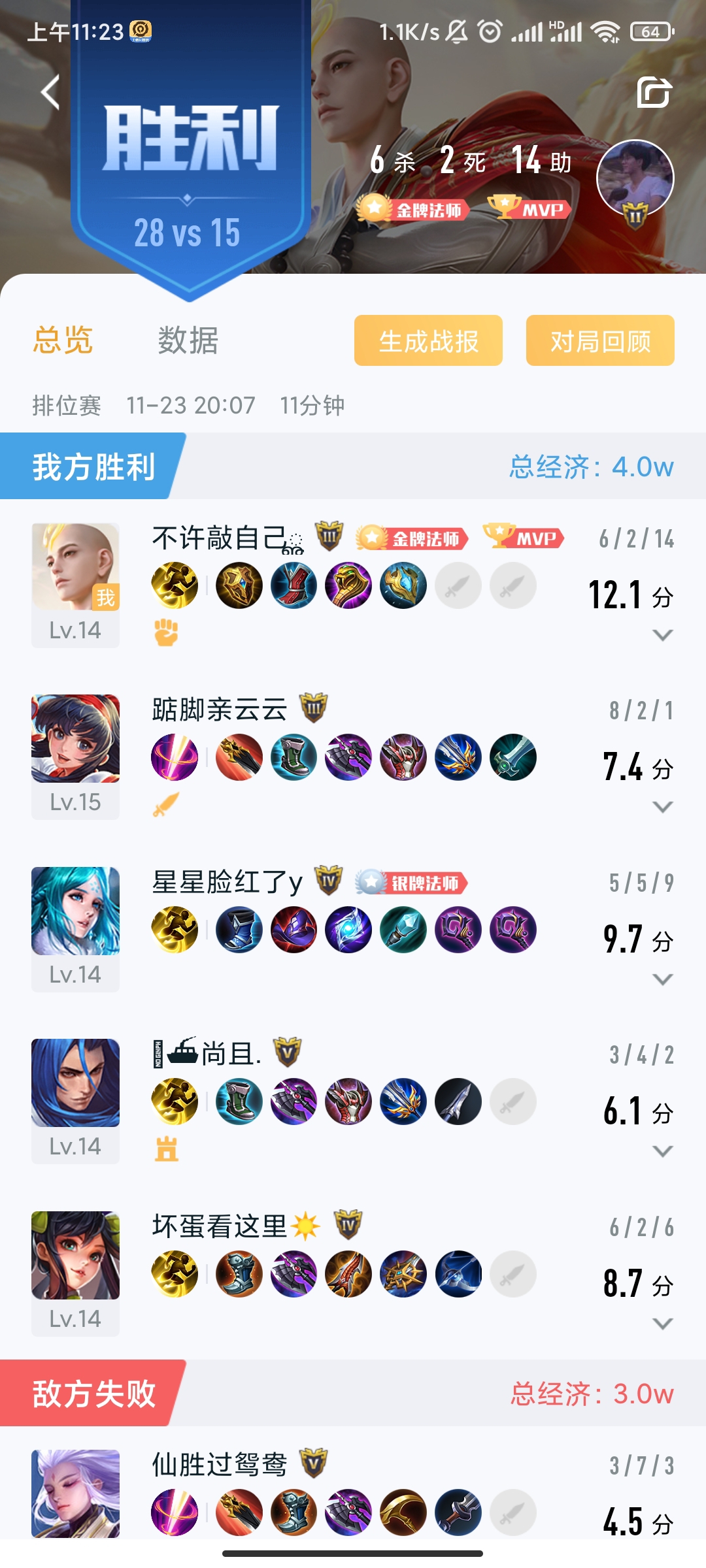Expand details for 尚且.
This screenshot has width=706, height=1568.
point(662,1151)
